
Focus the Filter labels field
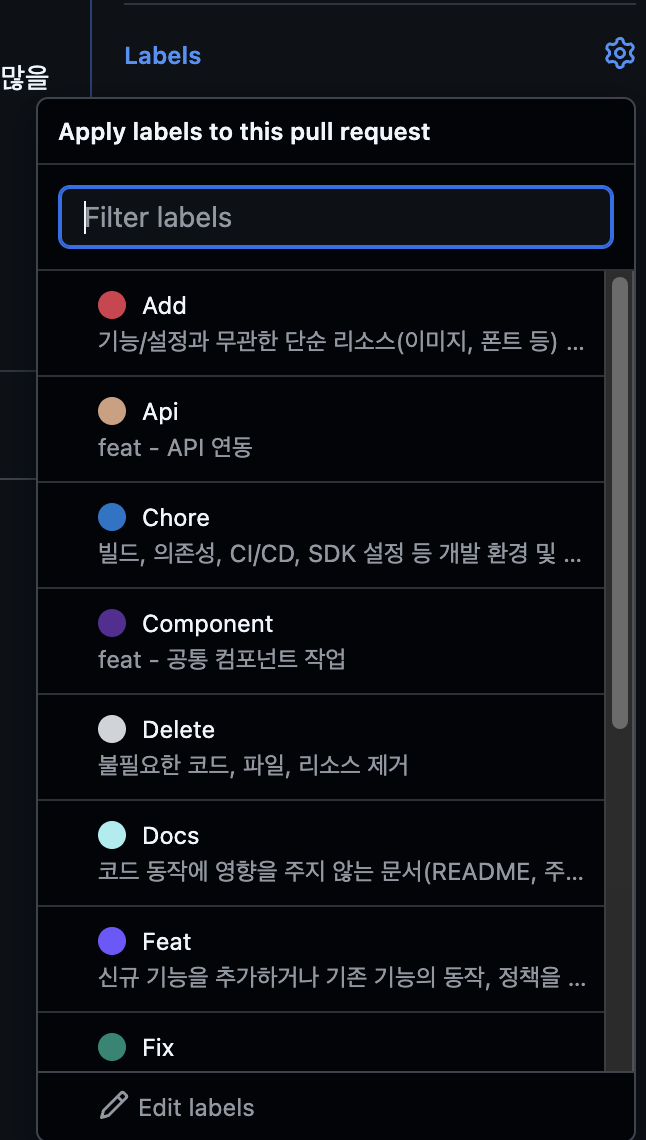coord(335,217)
